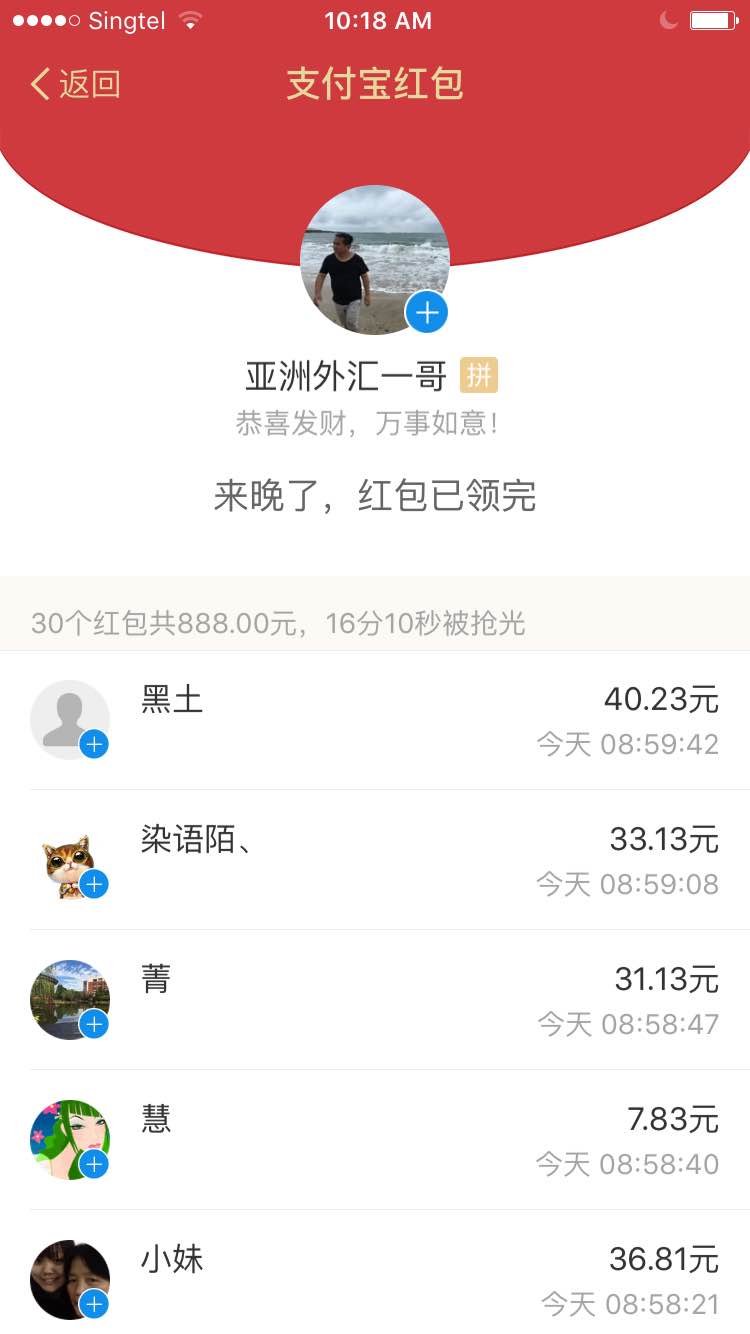Add 染语陌、 as a friend

94,884
